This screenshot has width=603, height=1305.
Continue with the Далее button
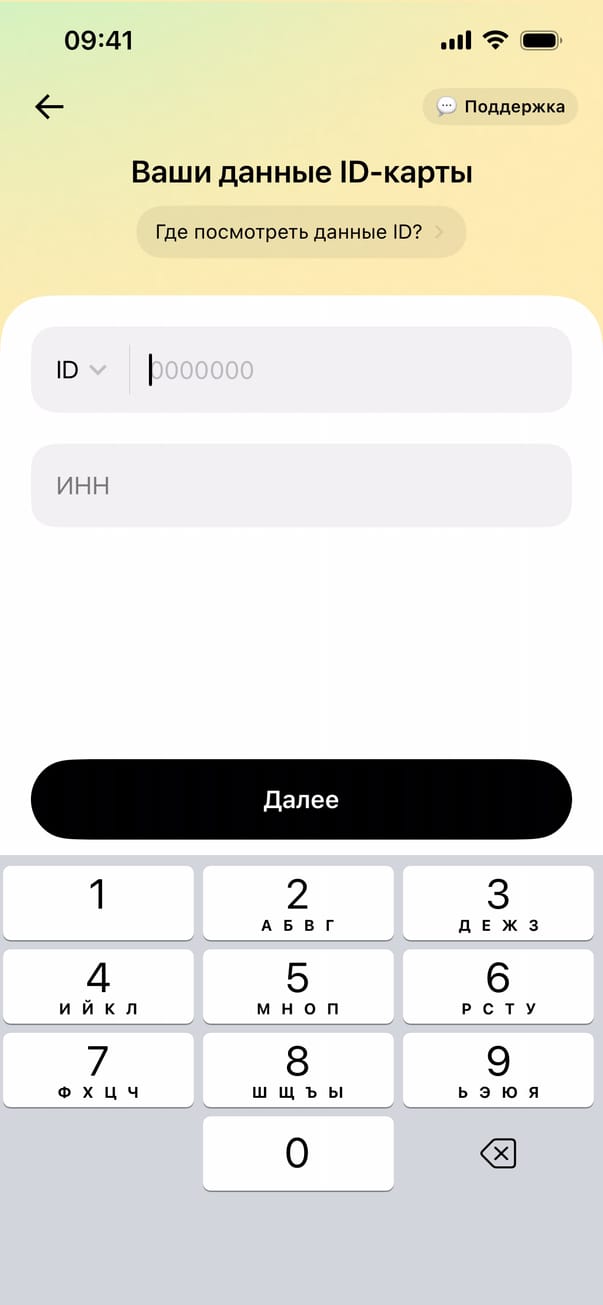tap(301, 799)
